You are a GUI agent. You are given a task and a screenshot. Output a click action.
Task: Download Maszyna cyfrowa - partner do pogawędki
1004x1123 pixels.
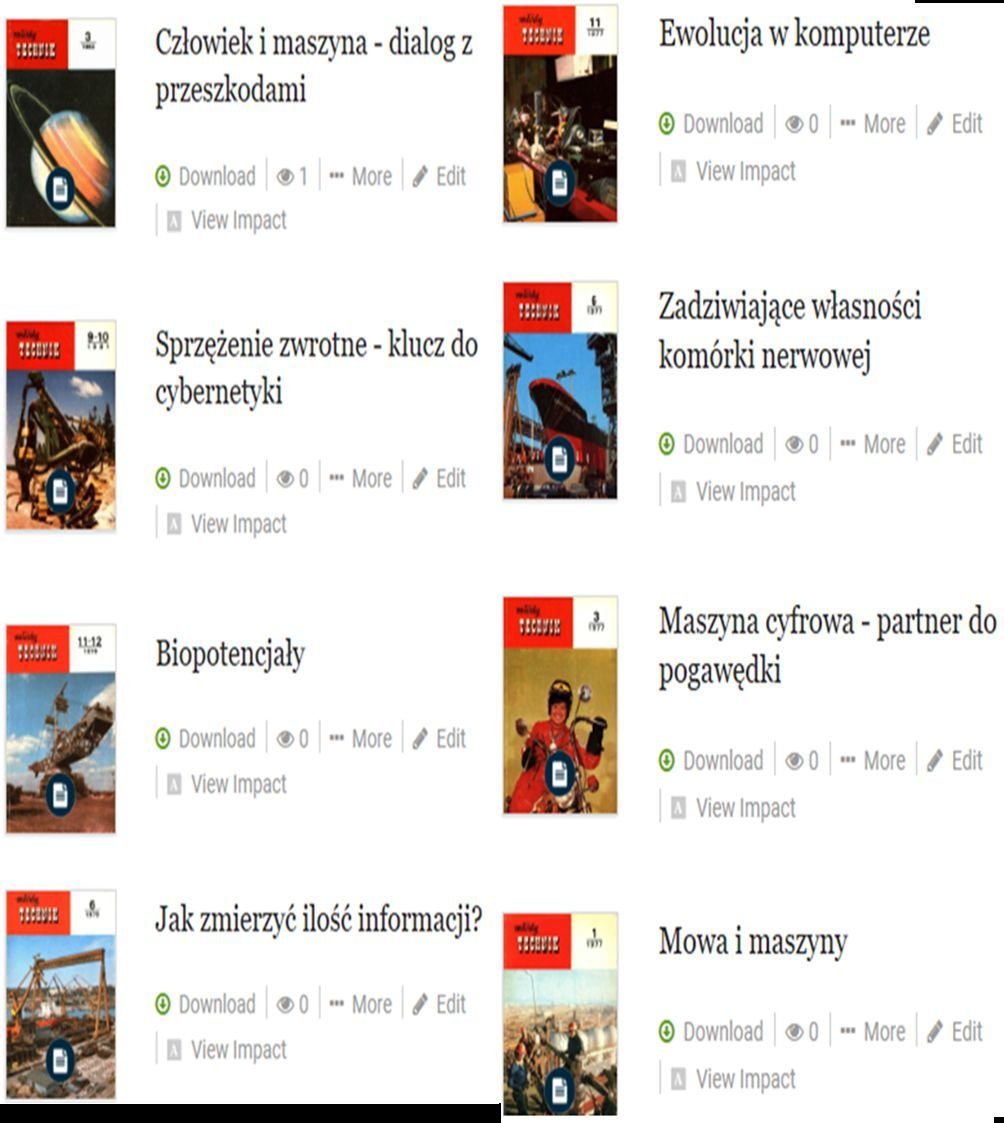(711, 761)
